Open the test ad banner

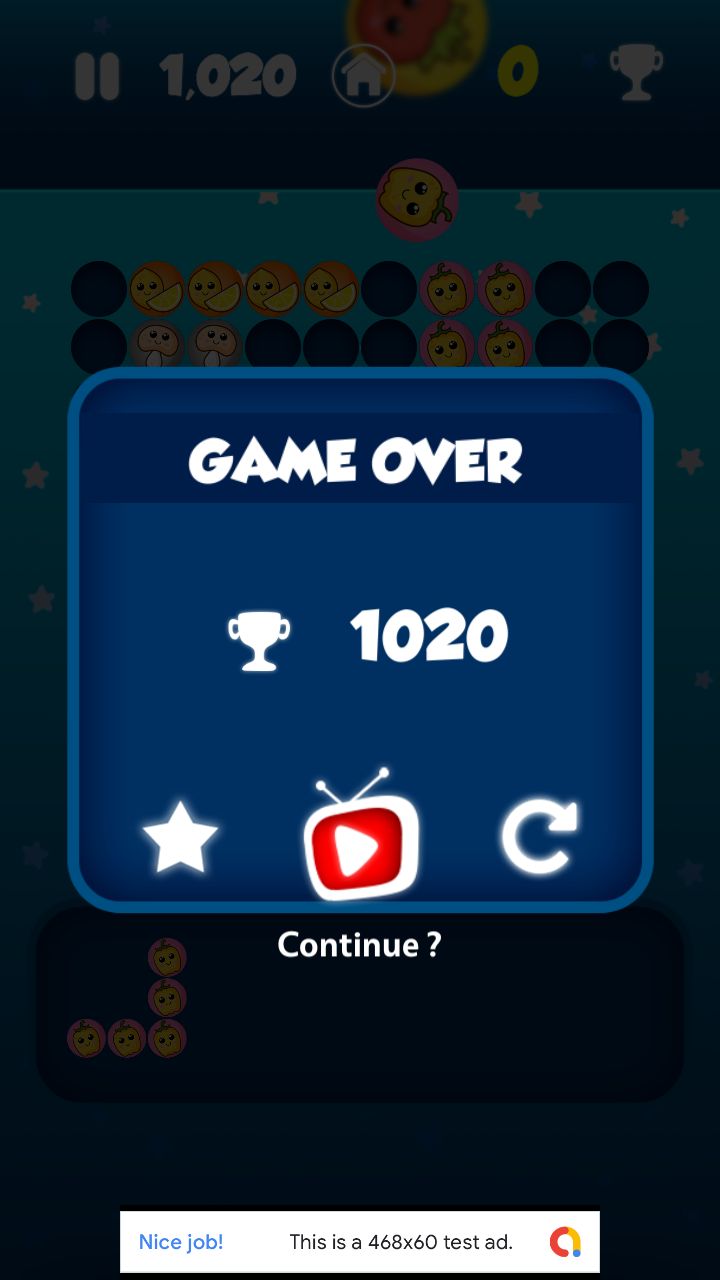(x=360, y=1242)
